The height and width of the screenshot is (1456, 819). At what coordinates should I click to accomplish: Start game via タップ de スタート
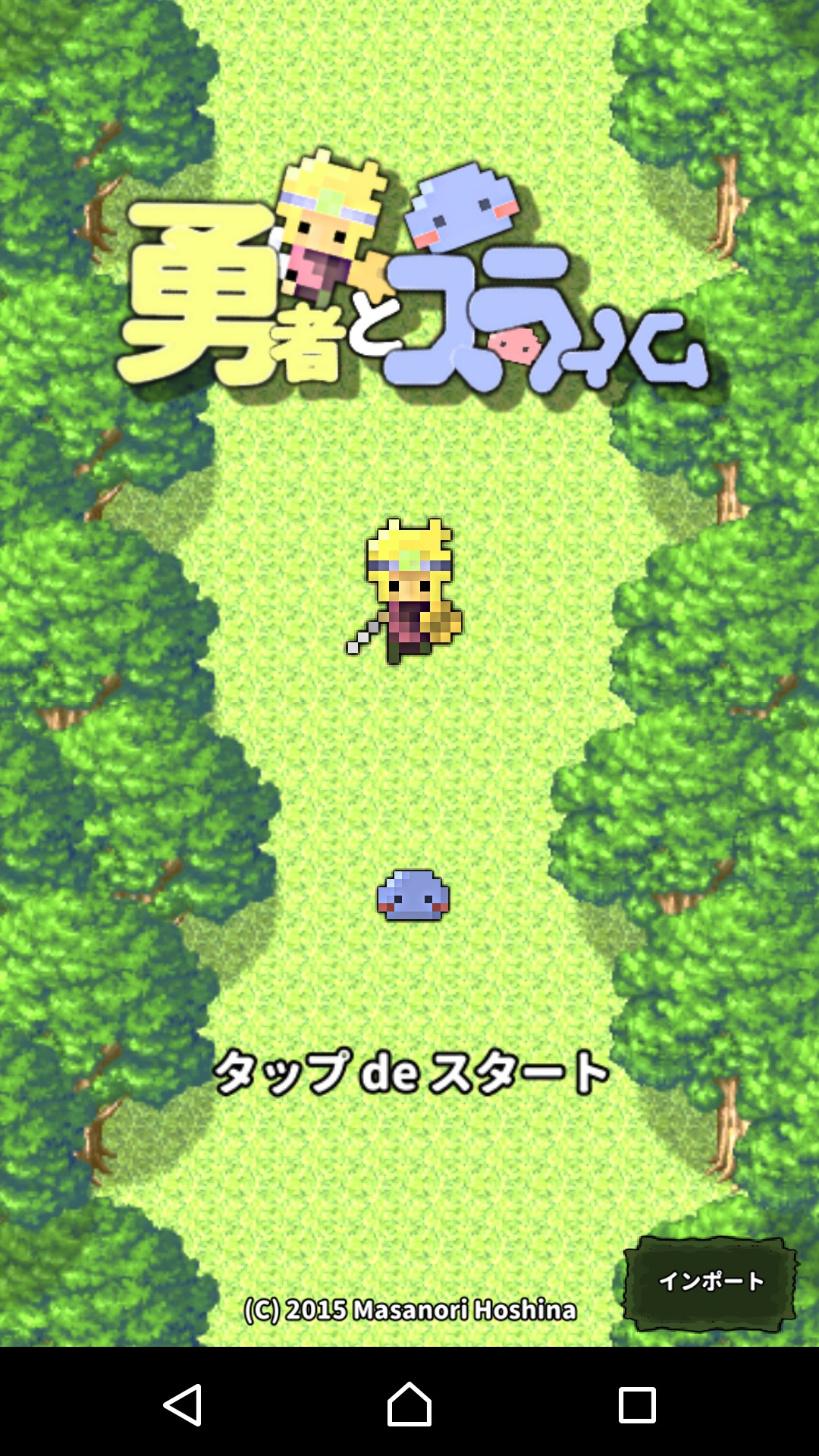pyautogui.click(x=410, y=1072)
